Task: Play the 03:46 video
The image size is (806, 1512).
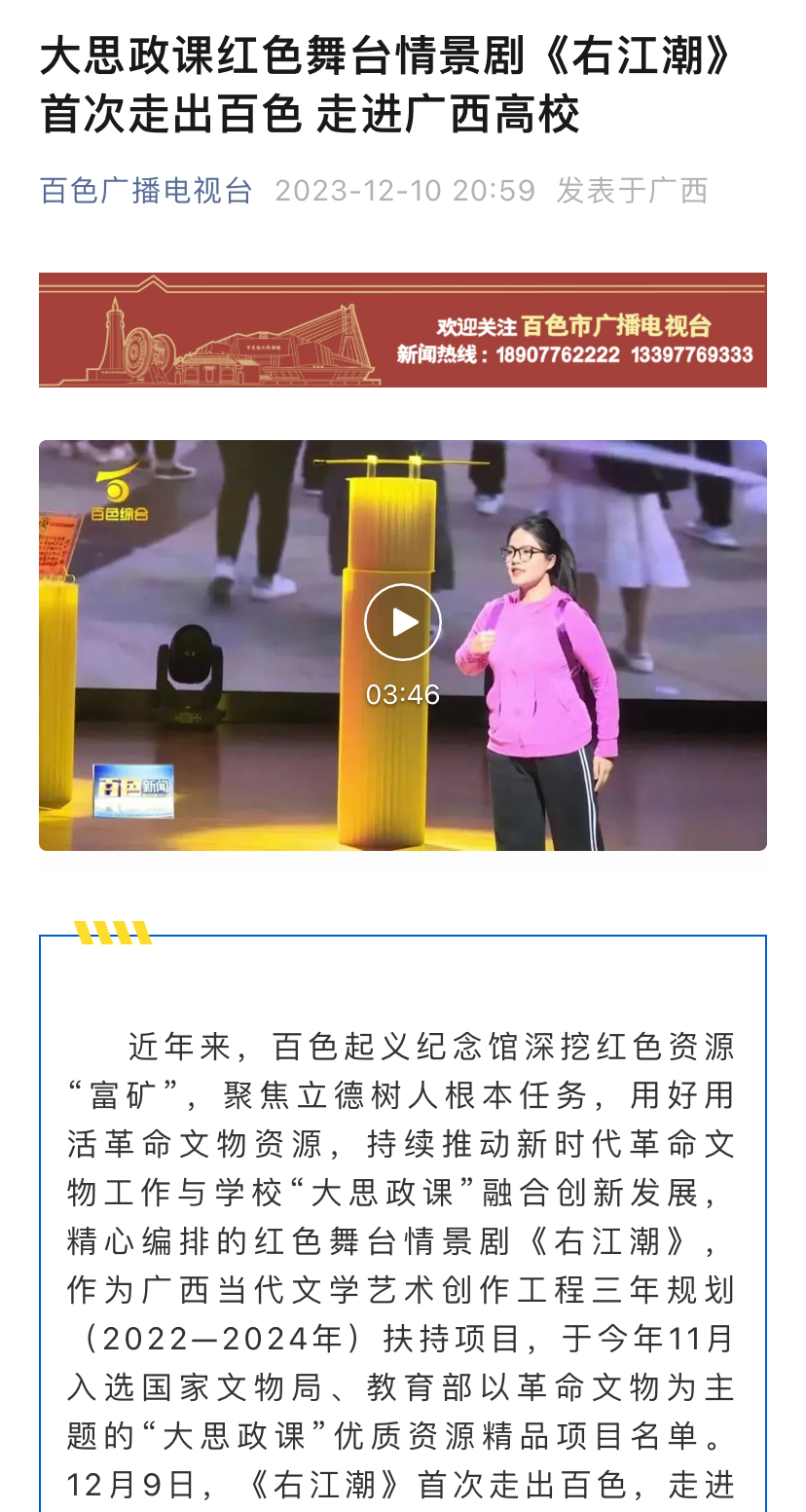Action: point(402,622)
